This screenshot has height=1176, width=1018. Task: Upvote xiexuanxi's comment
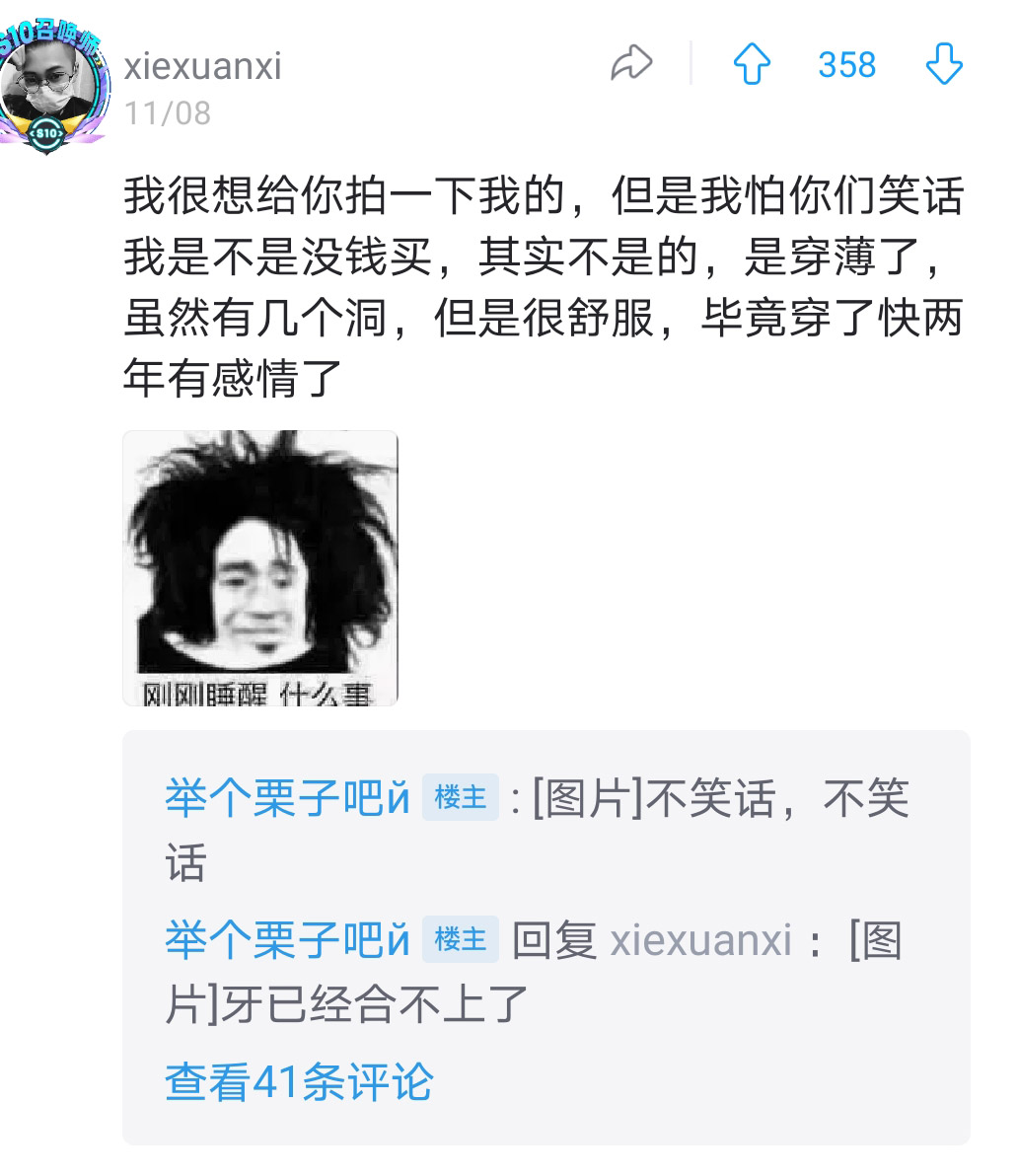(x=752, y=64)
